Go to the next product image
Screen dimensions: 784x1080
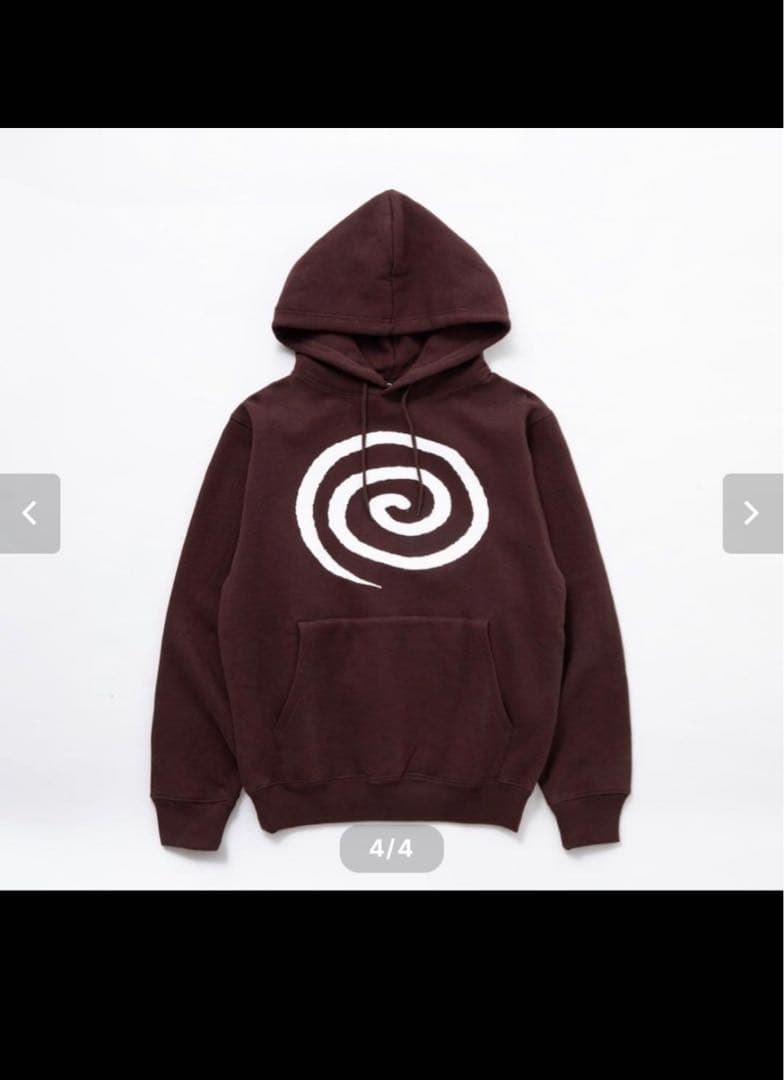click(752, 513)
